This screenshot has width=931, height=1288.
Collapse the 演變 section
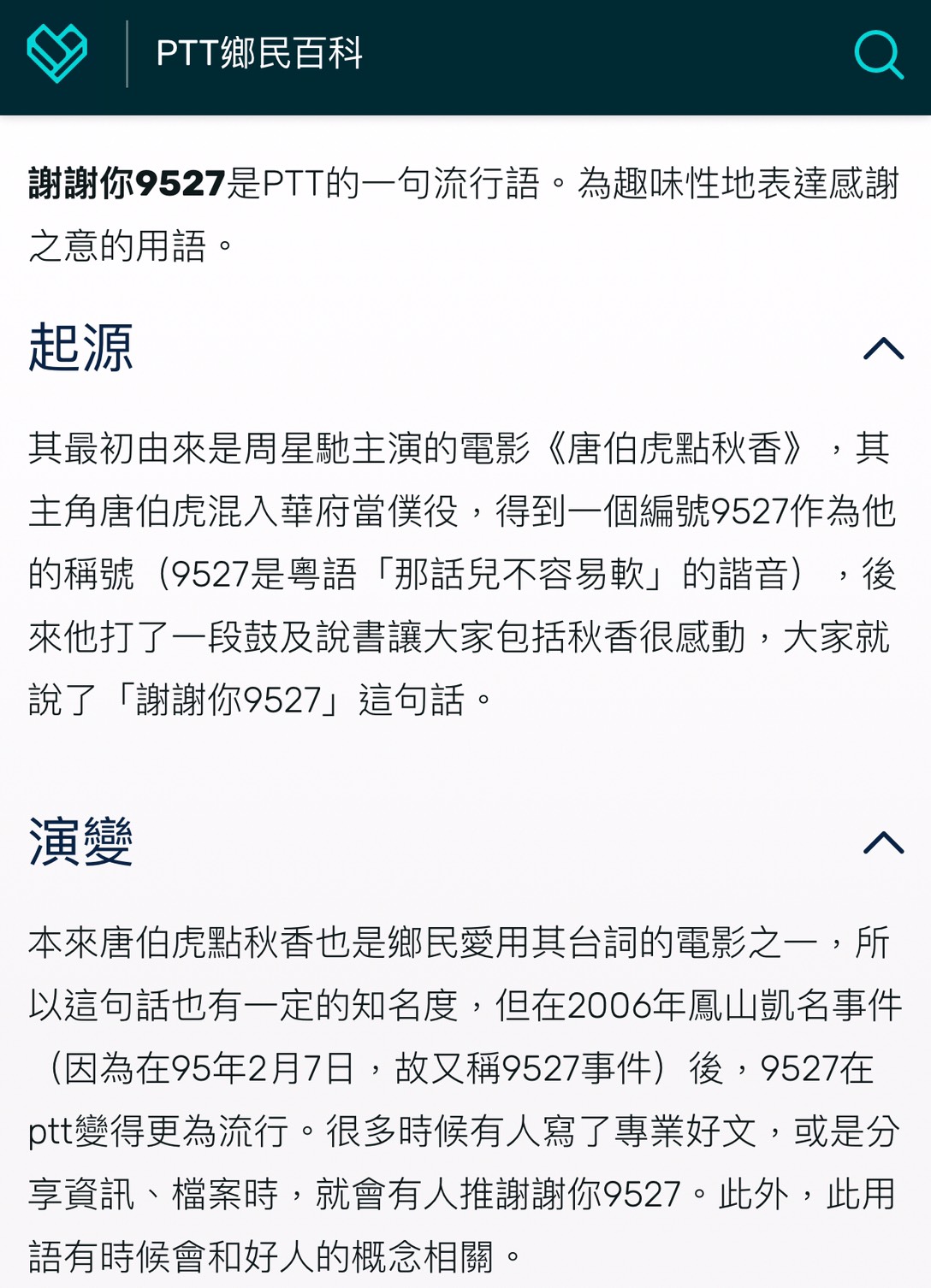[883, 843]
